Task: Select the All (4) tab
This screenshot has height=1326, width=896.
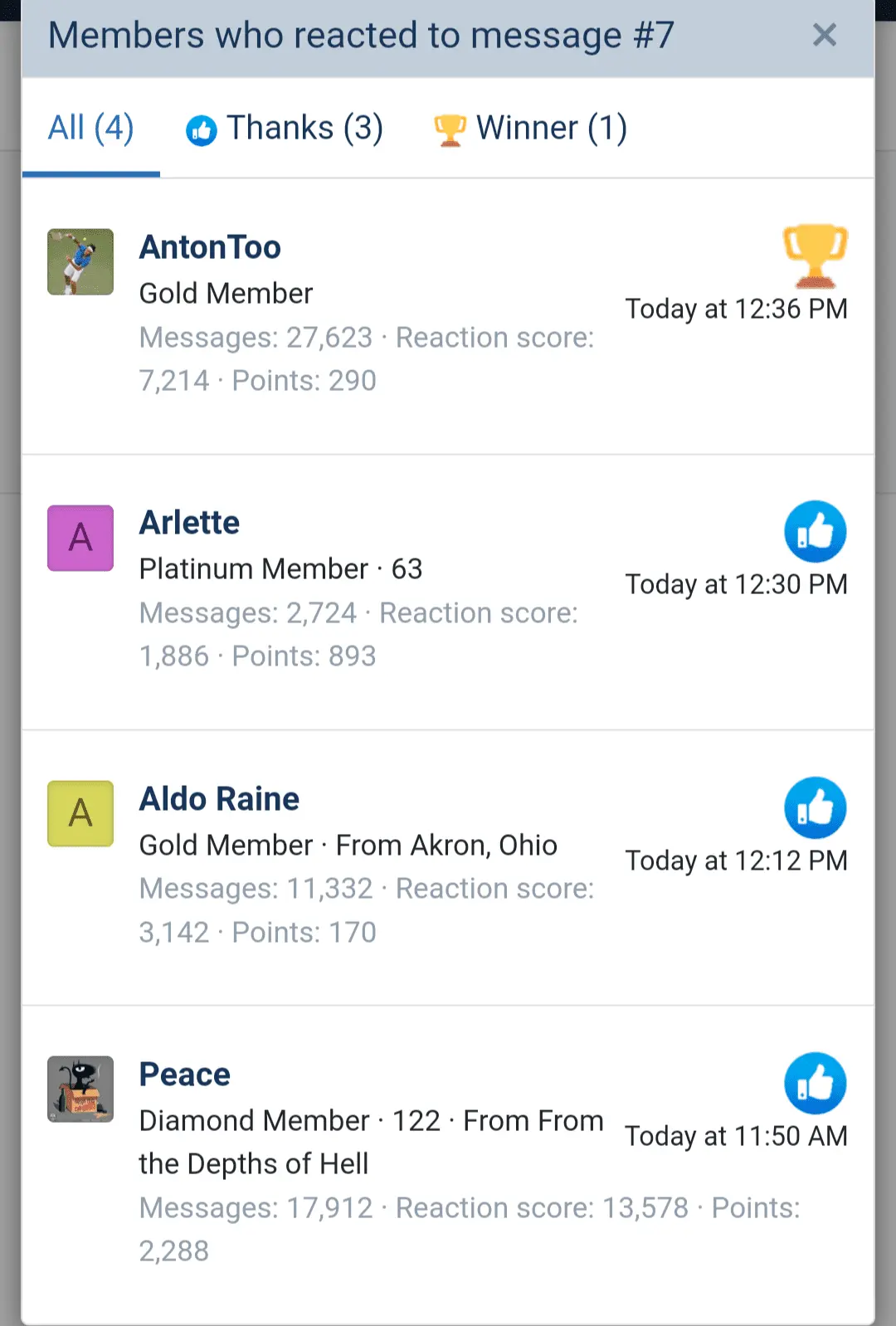Action: point(90,129)
